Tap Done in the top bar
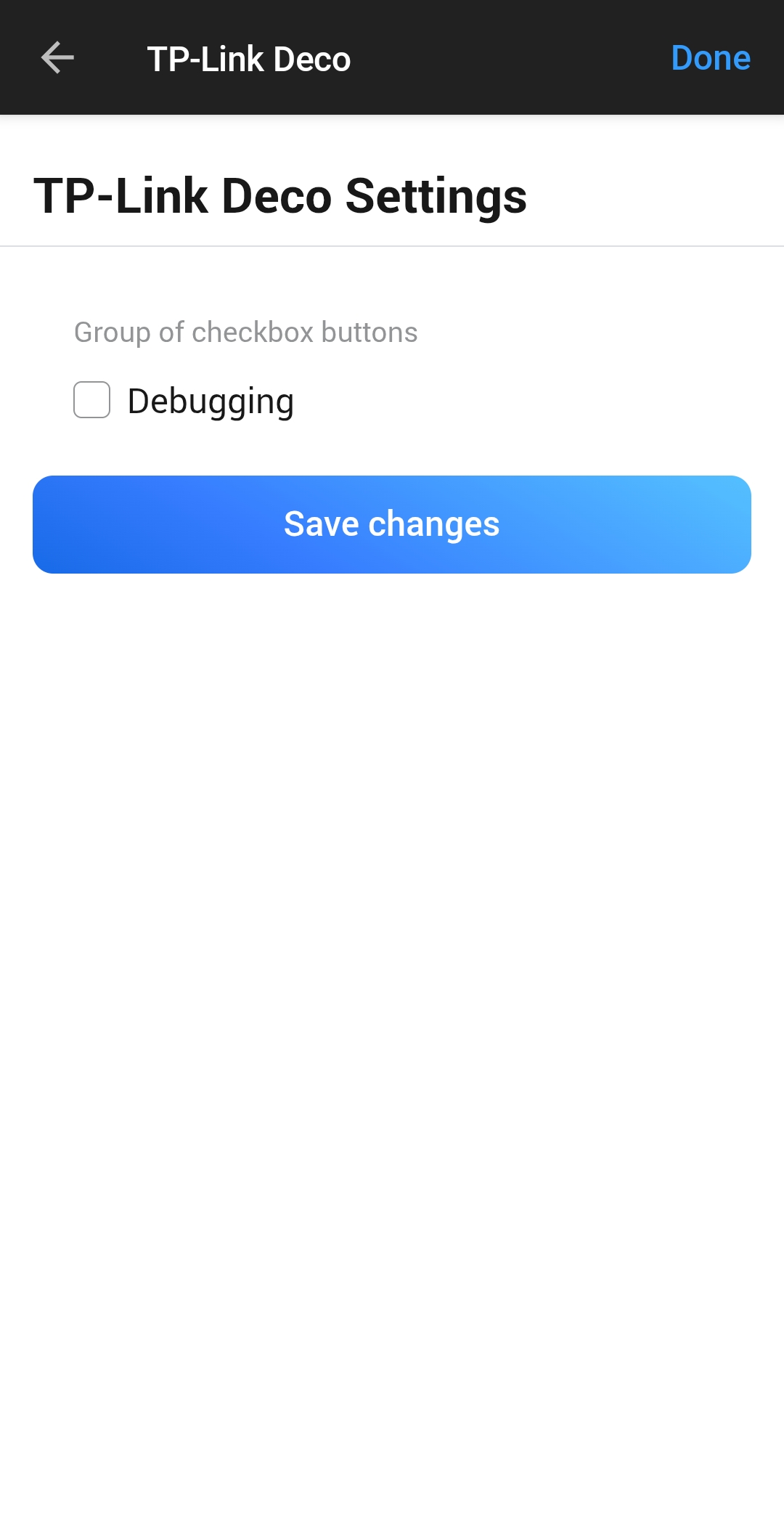Viewport: 784px width, 1540px height. [x=710, y=58]
